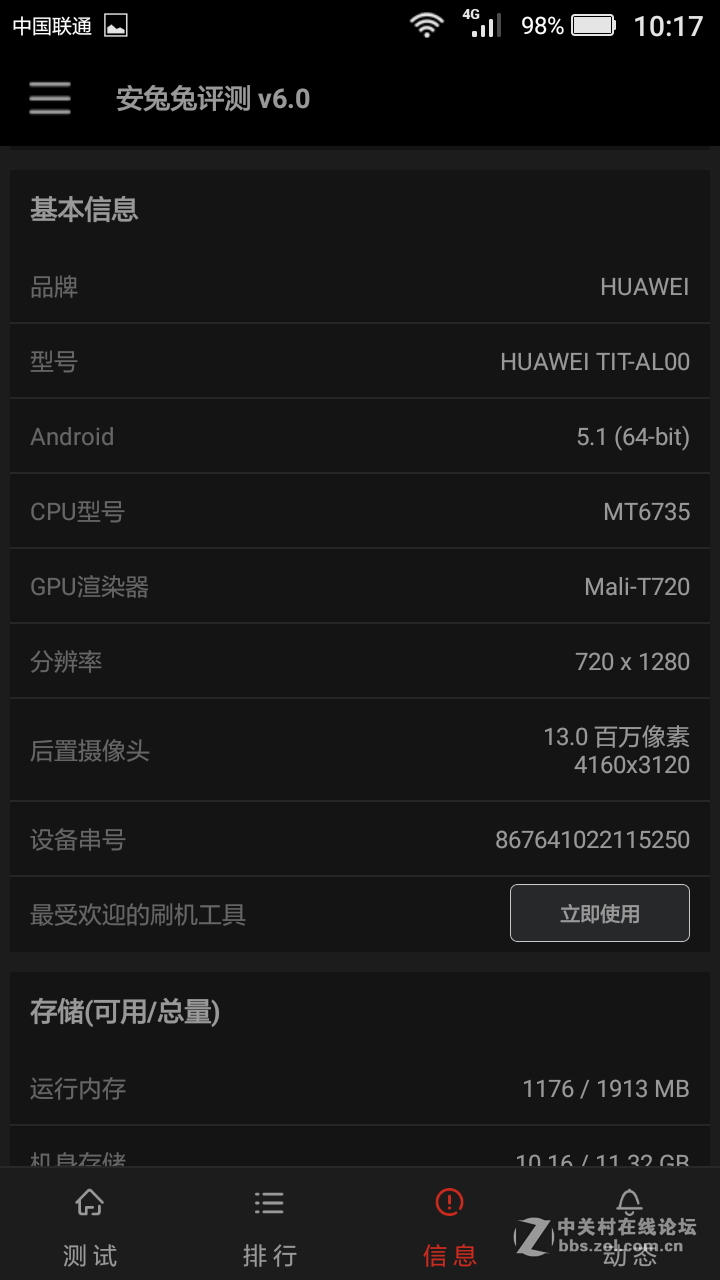Tap the 运行内存 memory usage row

[360, 1088]
